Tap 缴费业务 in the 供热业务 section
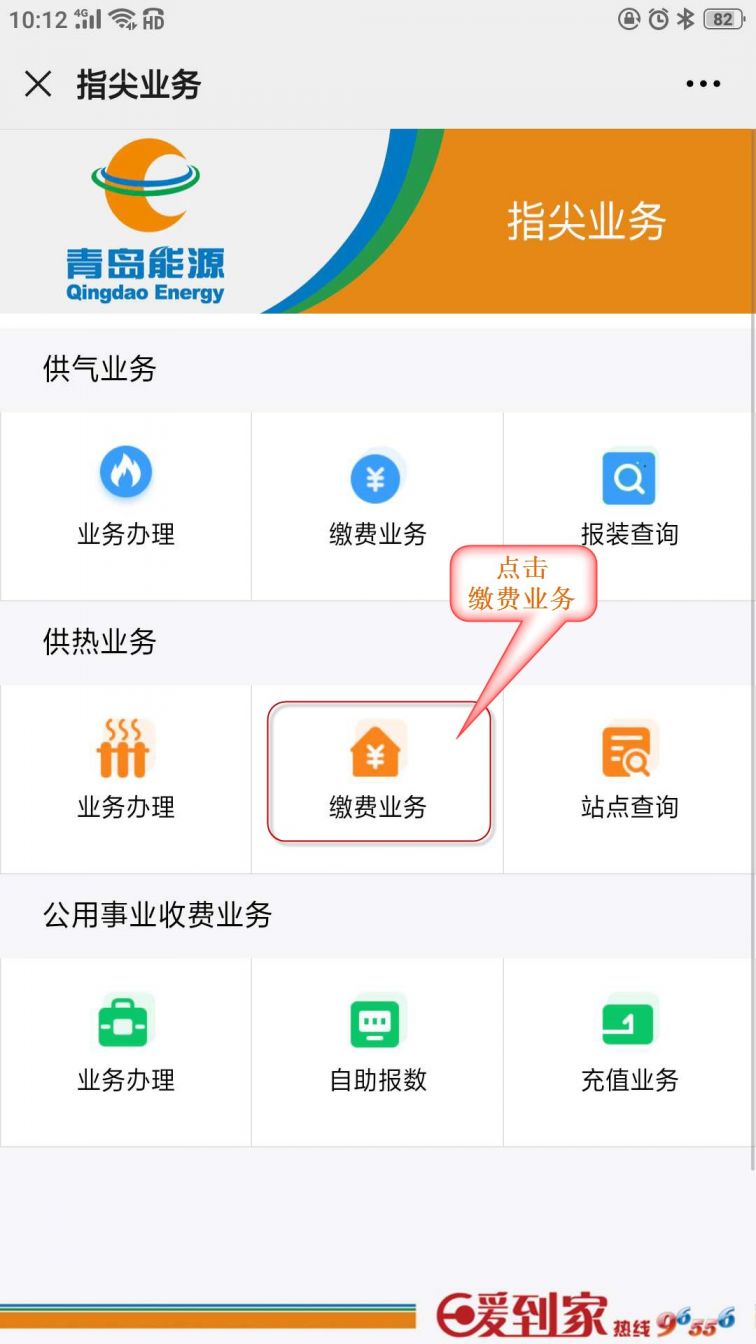756x1344 pixels. tap(377, 771)
